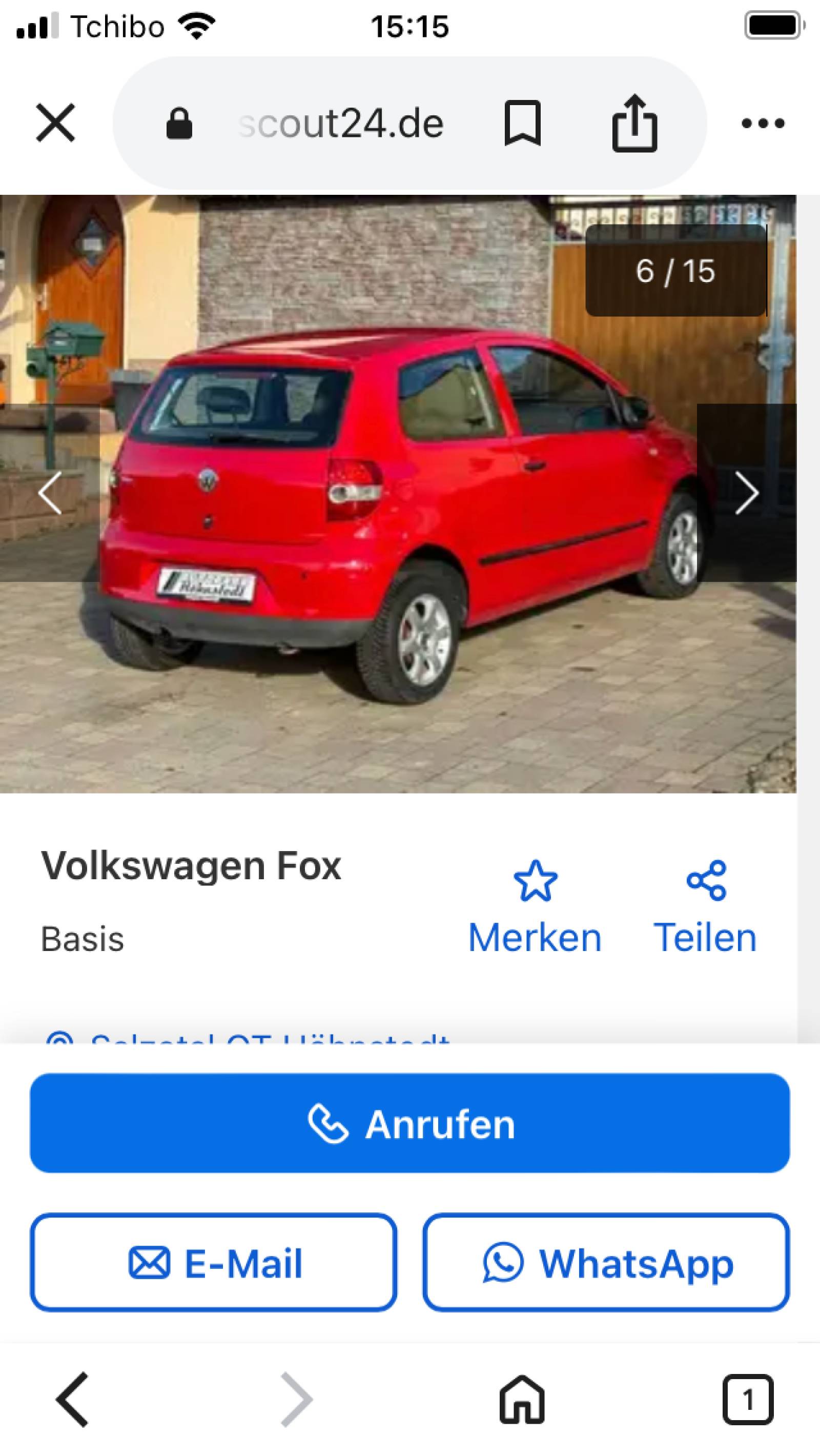Go to the browser home page
The image size is (820, 1456).
(522, 1400)
